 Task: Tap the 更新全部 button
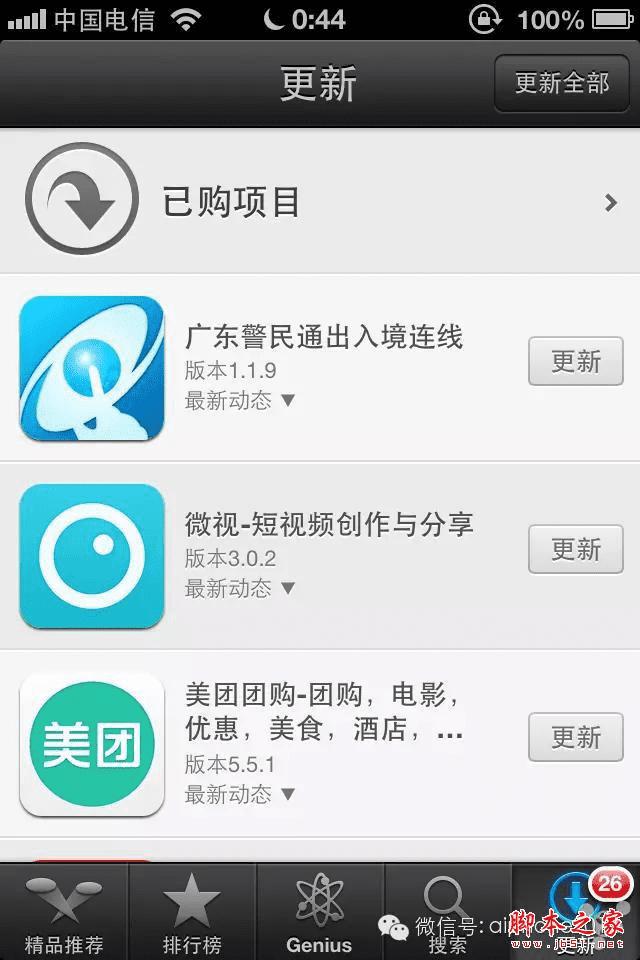[x=561, y=83]
